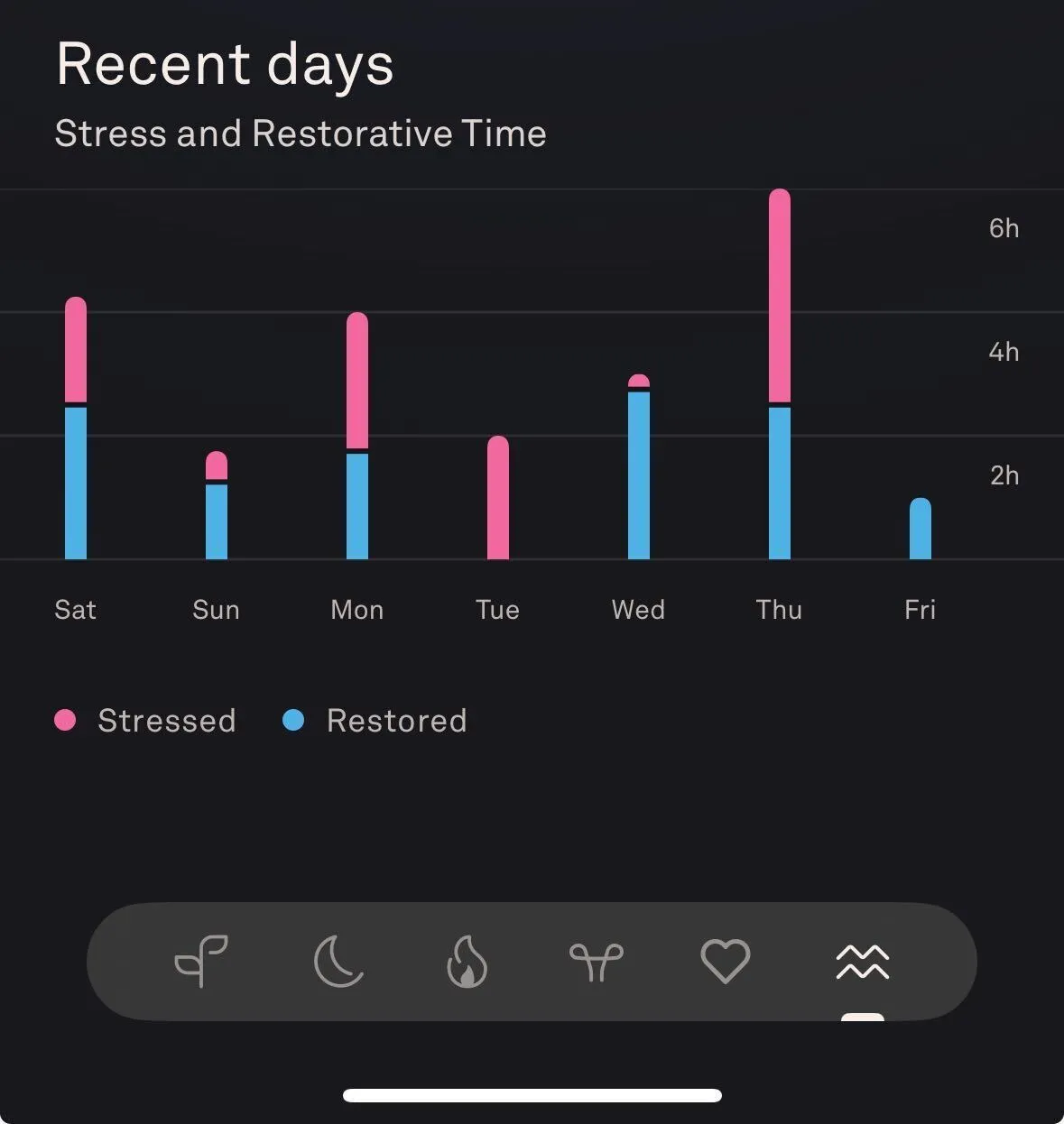The width and height of the screenshot is (1064, 1124).
Task: Open the tab right of the flame
Action: coord(597,961)
